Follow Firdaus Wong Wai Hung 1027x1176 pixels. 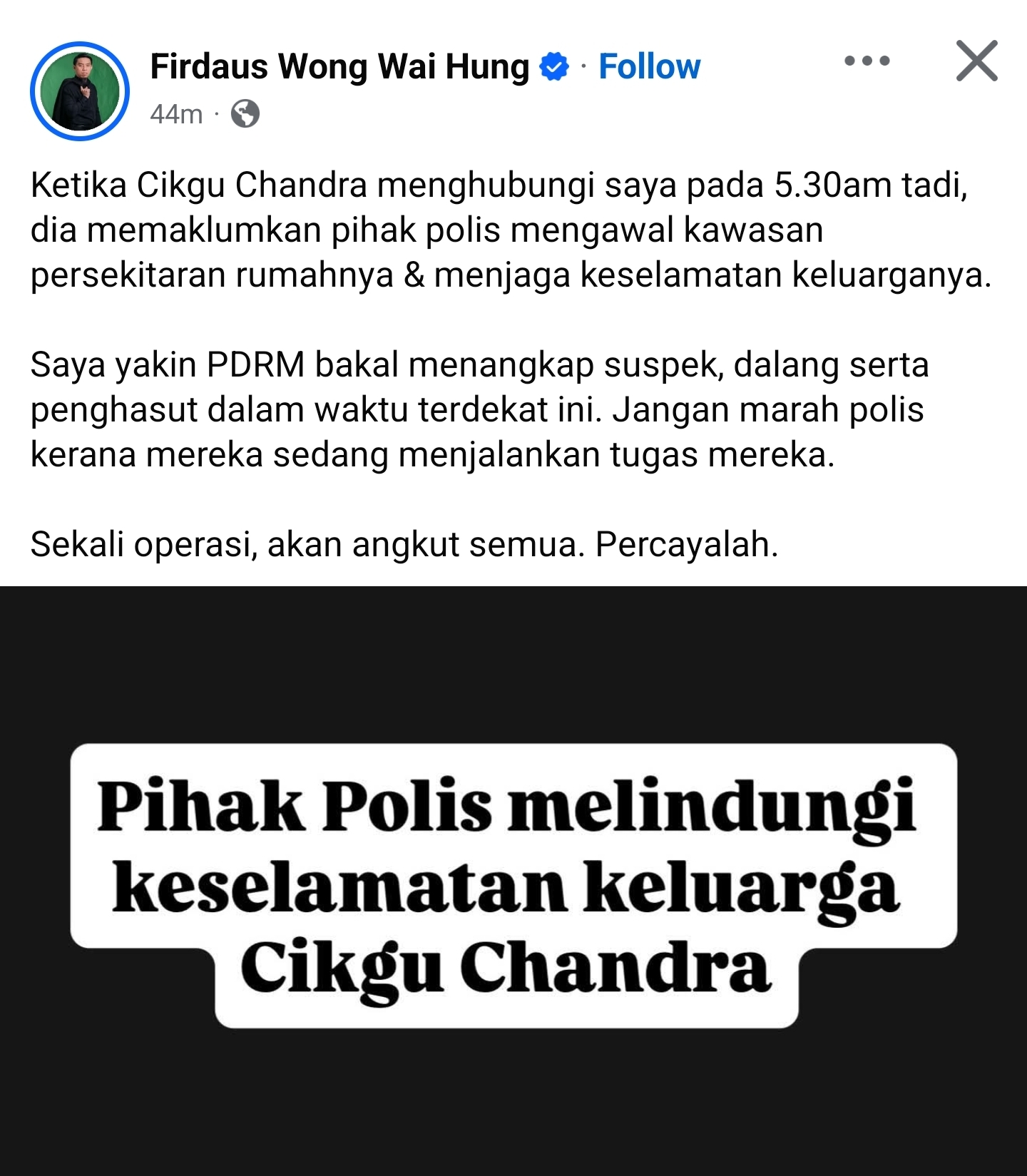coord(649,67)
